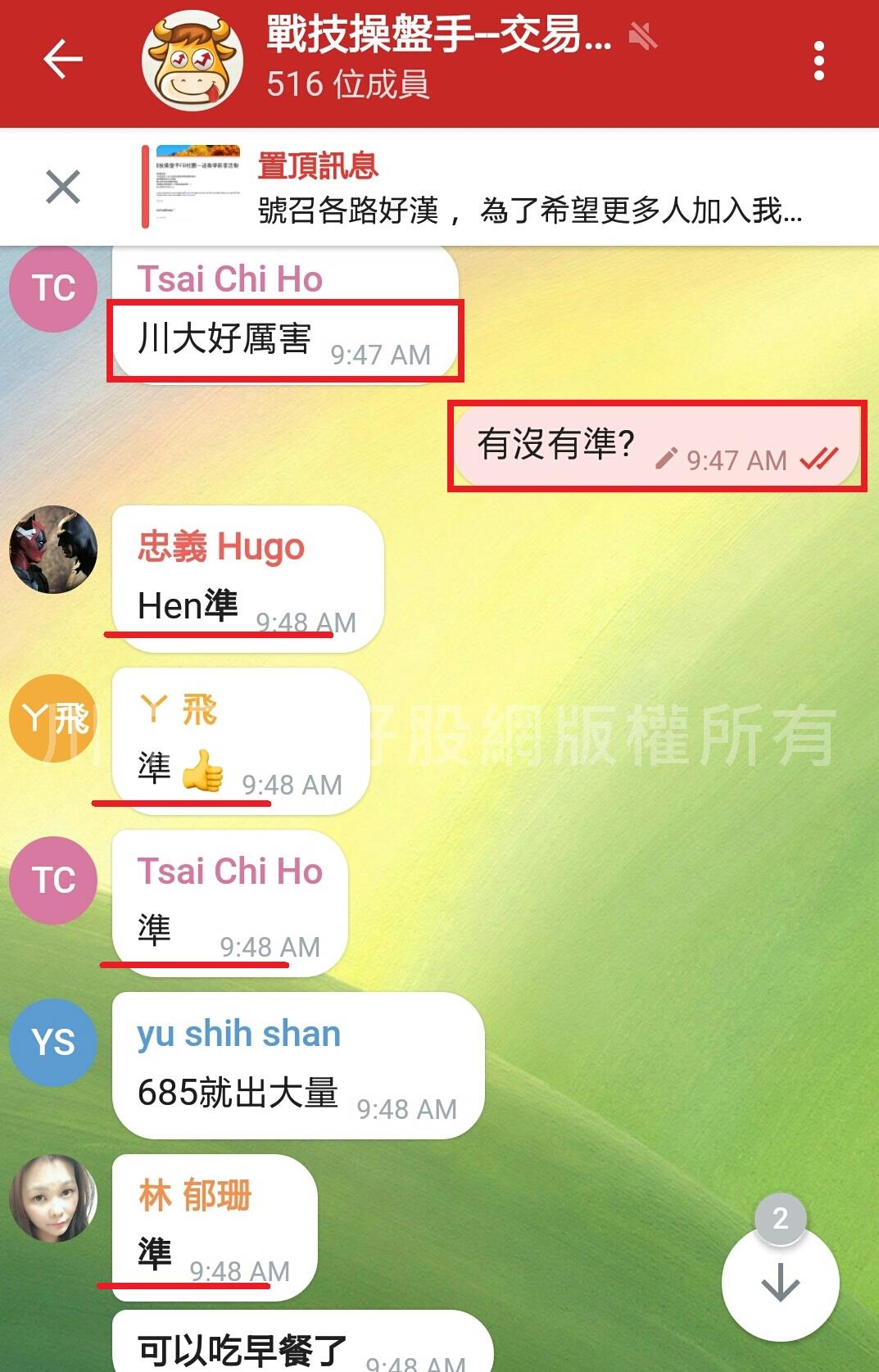Open the three-dot overflow menu
Screen dimensions: 879x1372
818,61
